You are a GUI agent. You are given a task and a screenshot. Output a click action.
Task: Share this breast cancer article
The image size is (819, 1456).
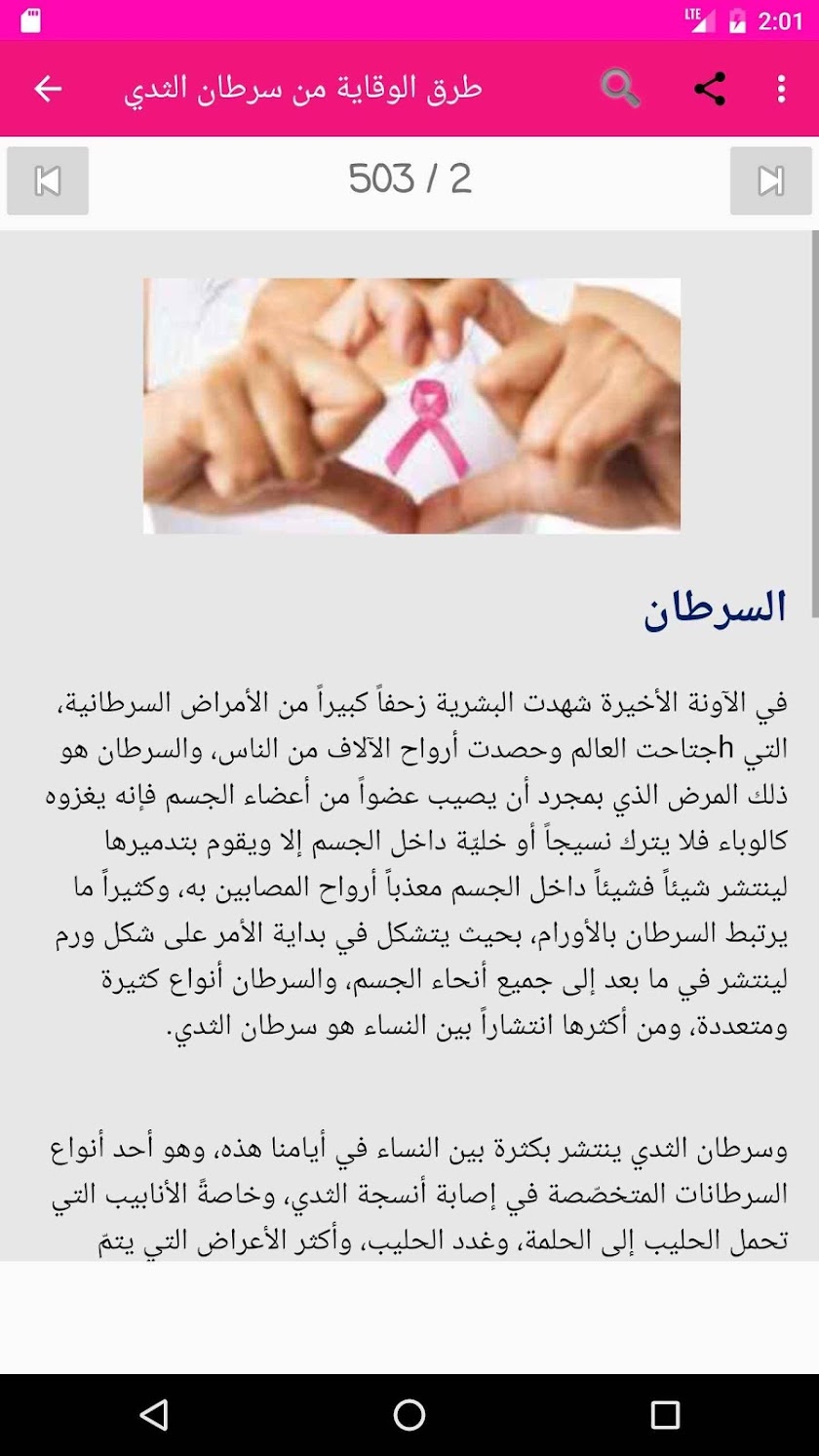710,89
